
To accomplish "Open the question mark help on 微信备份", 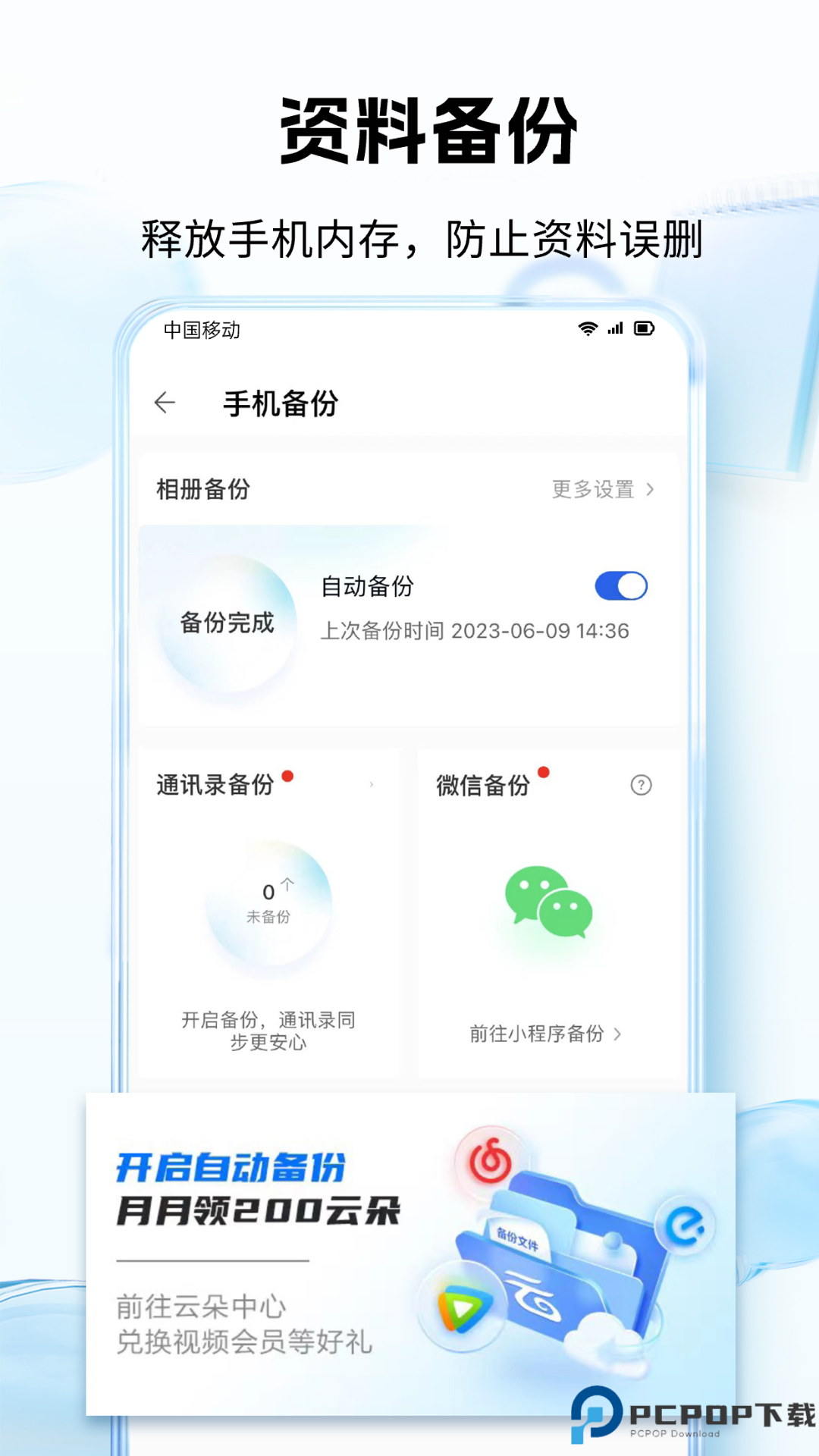I will pyautogui.click(x=641, y=786).
